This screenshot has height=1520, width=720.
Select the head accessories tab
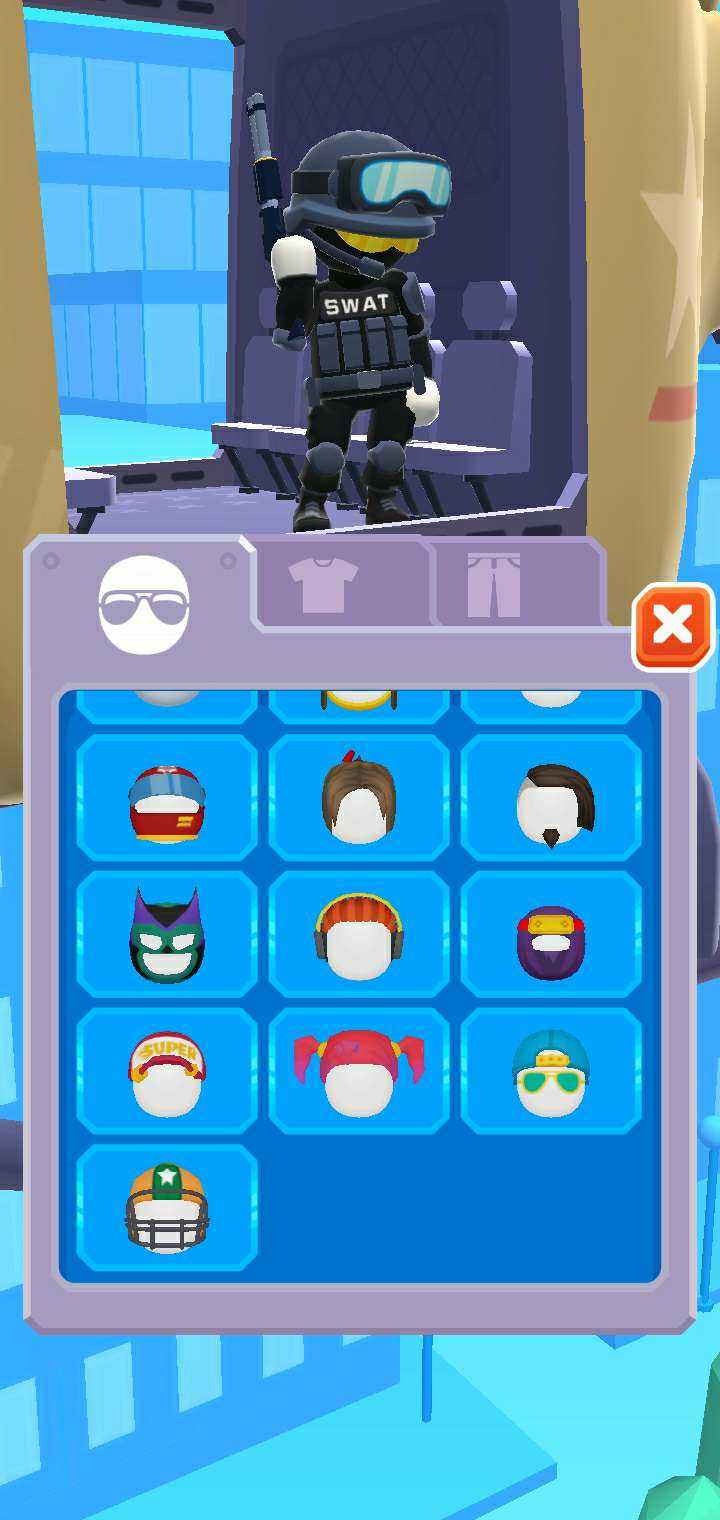coord(144,604)
